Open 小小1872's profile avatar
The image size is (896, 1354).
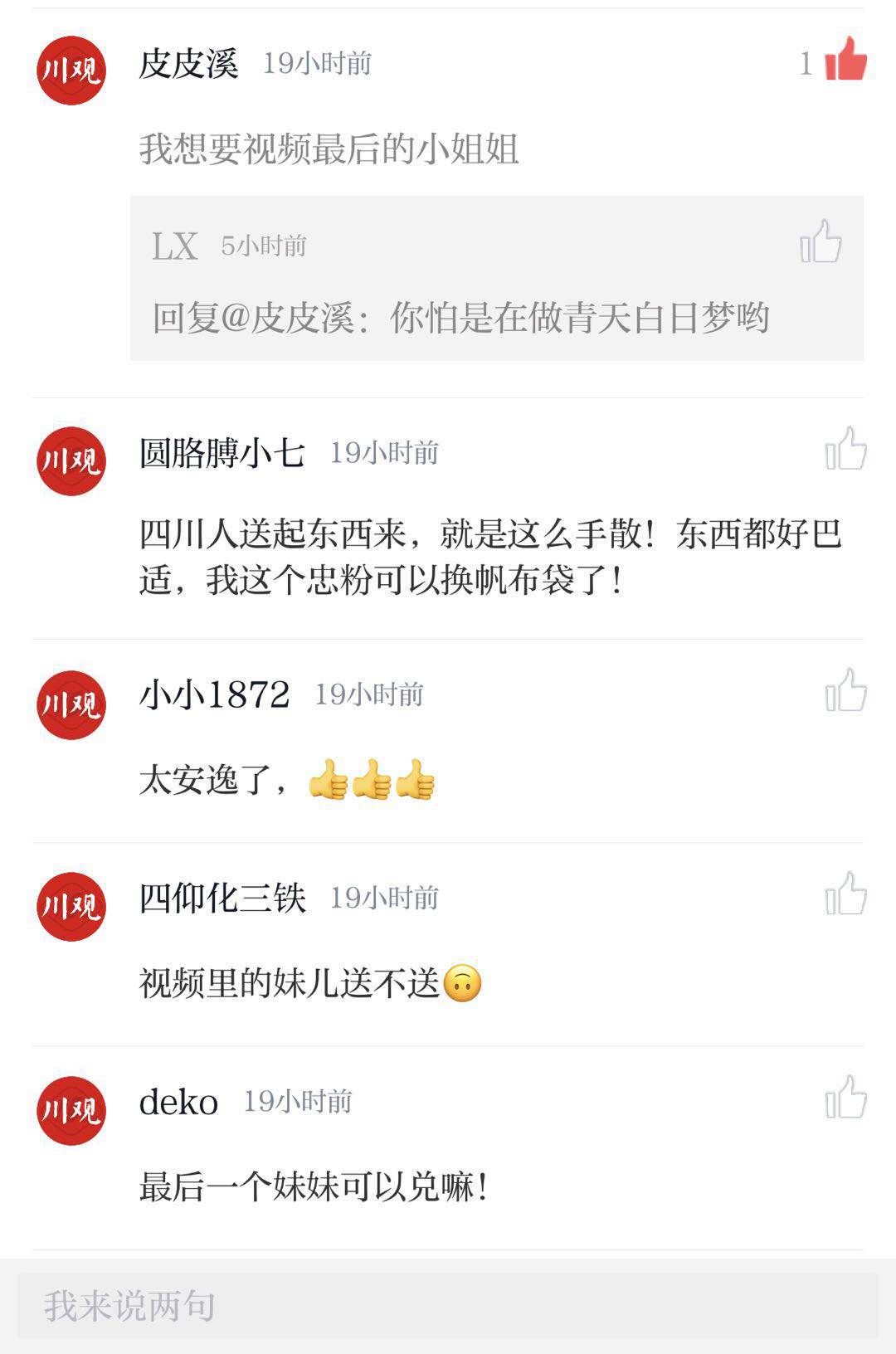click(71, 704)
